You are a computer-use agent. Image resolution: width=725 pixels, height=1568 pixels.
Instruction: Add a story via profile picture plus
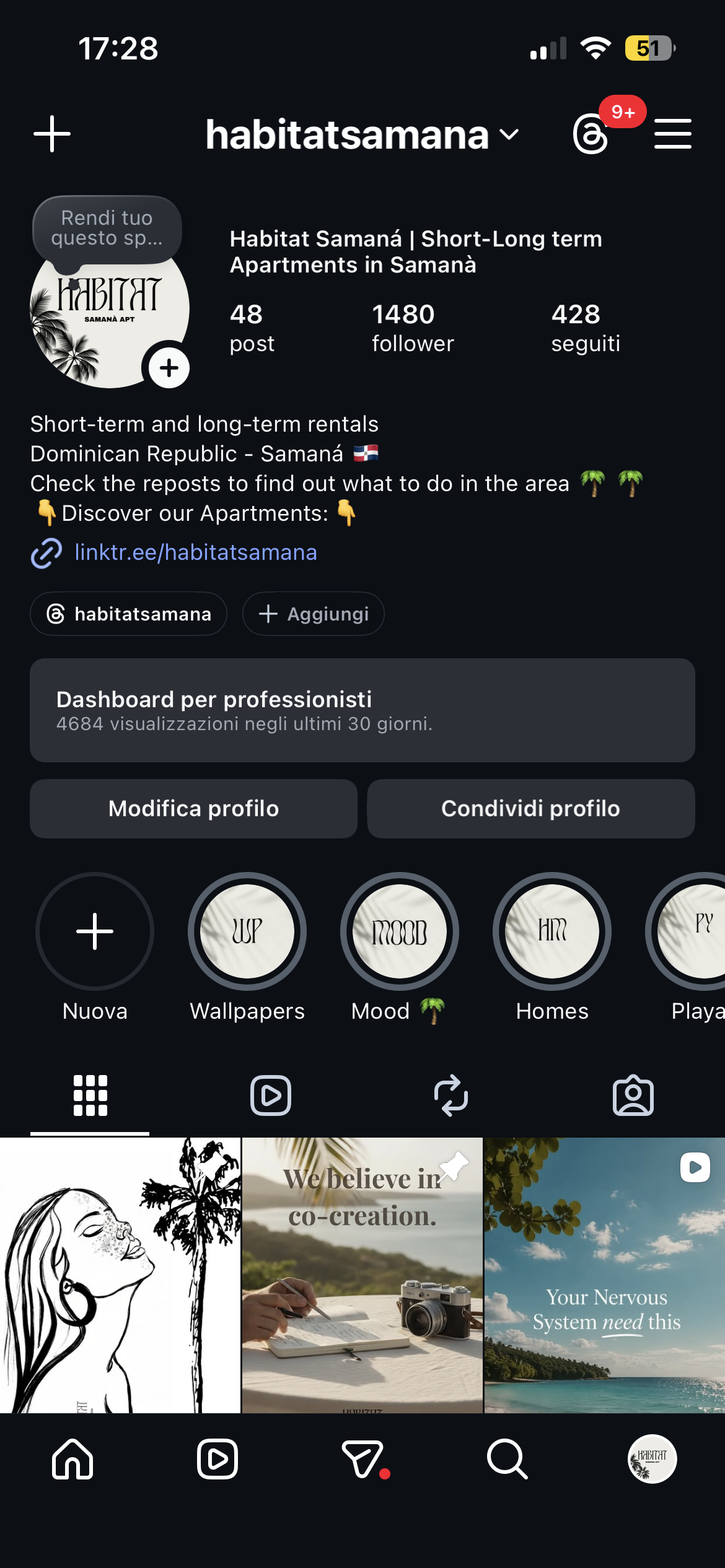coord(169,368)
